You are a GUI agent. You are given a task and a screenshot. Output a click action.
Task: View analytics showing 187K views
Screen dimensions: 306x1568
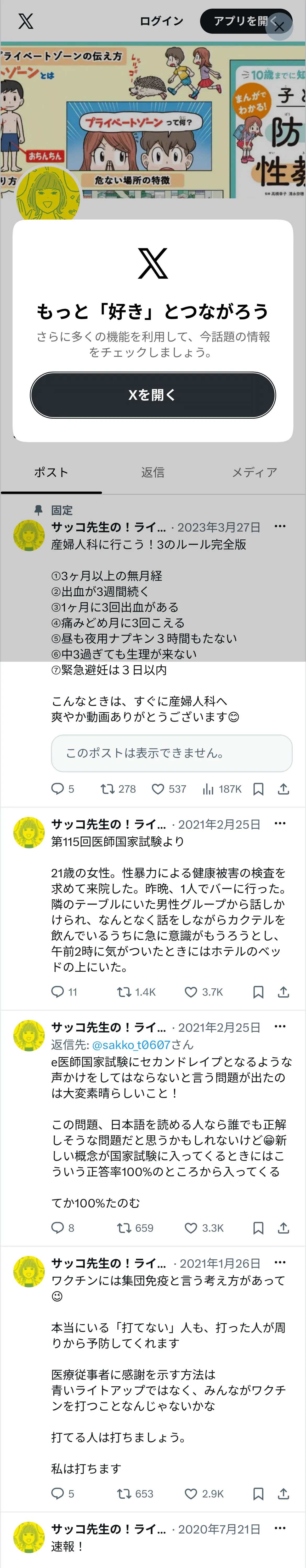[x=222, y=789]
